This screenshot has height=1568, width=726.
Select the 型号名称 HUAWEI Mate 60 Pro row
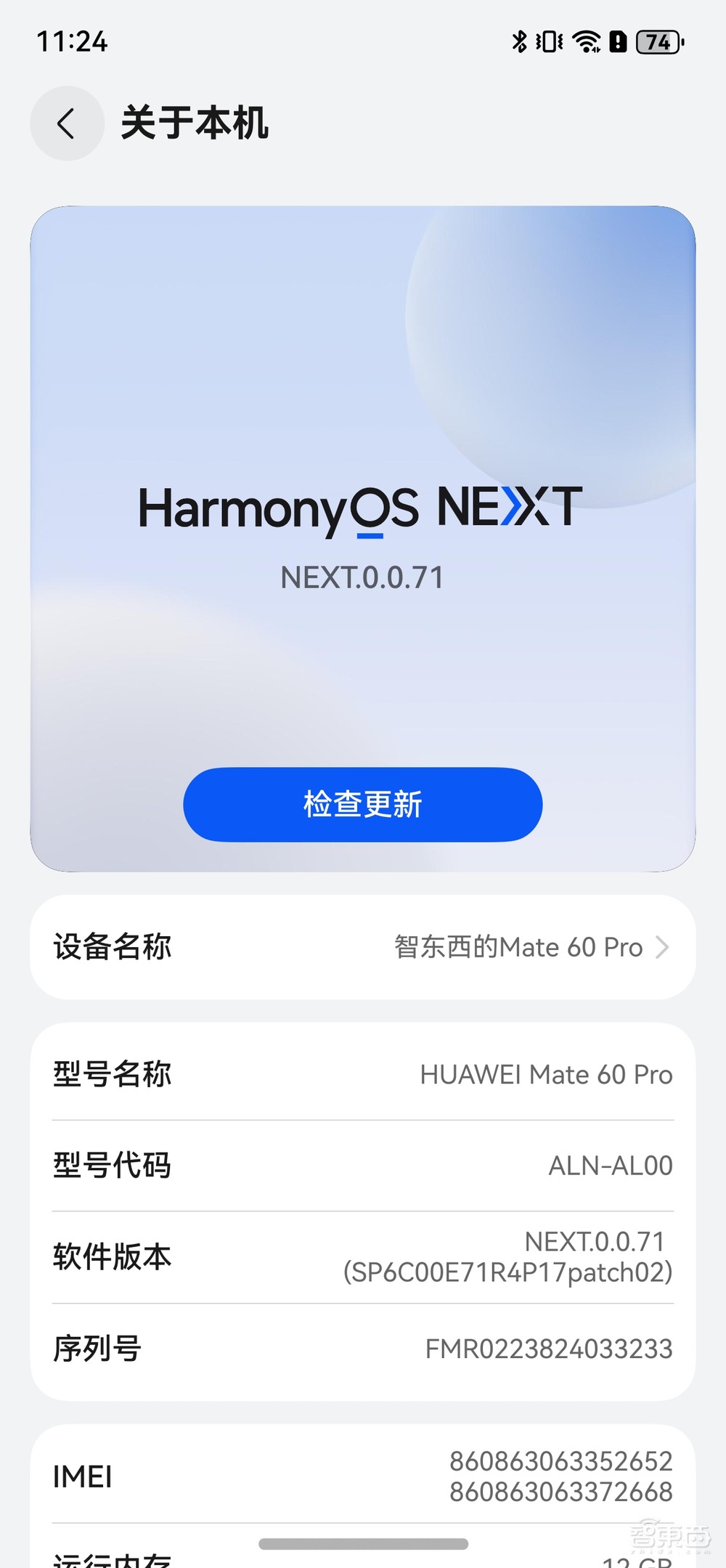pos(362,1075)
